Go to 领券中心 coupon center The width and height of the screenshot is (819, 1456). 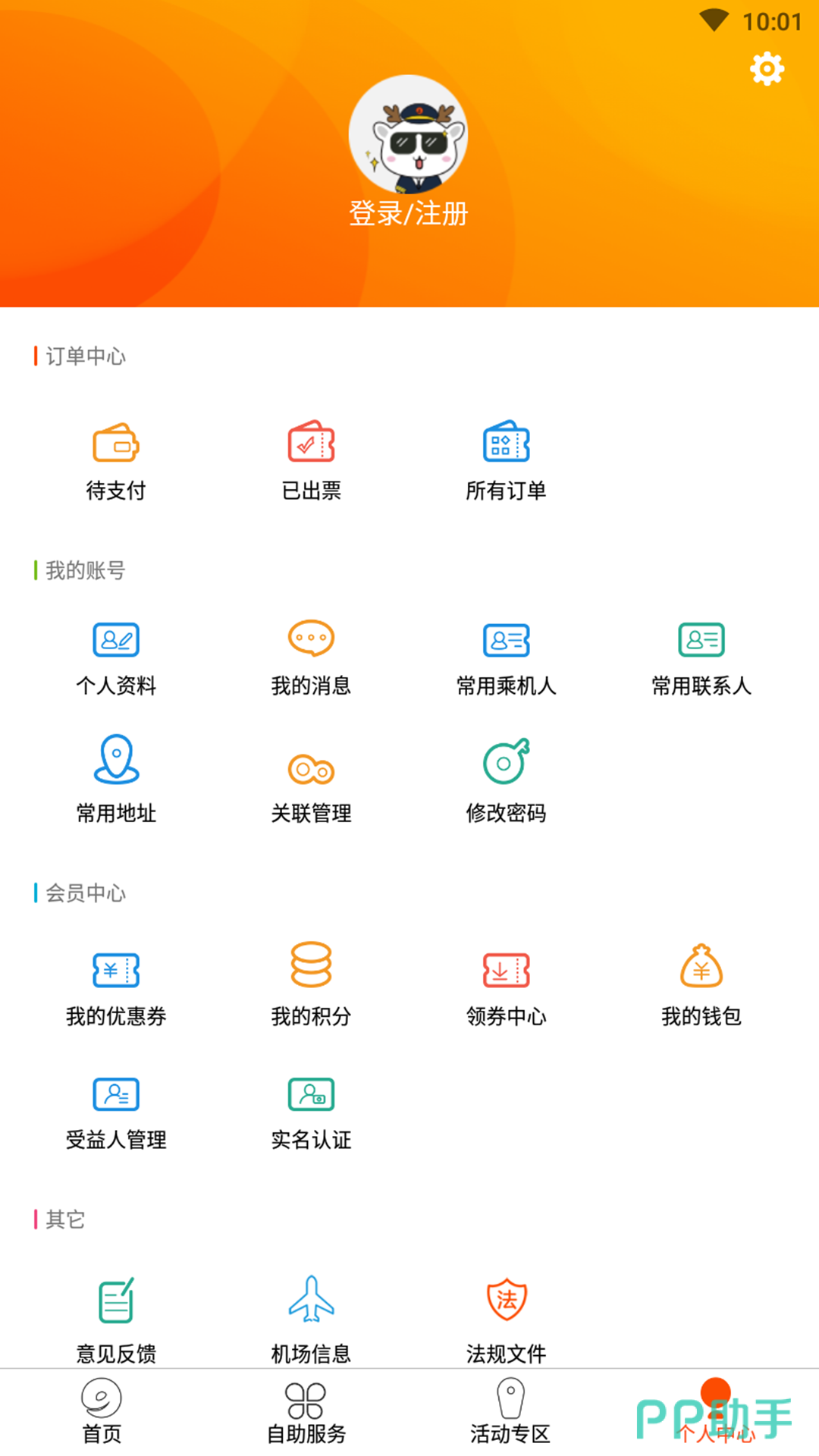coord(506,986)
